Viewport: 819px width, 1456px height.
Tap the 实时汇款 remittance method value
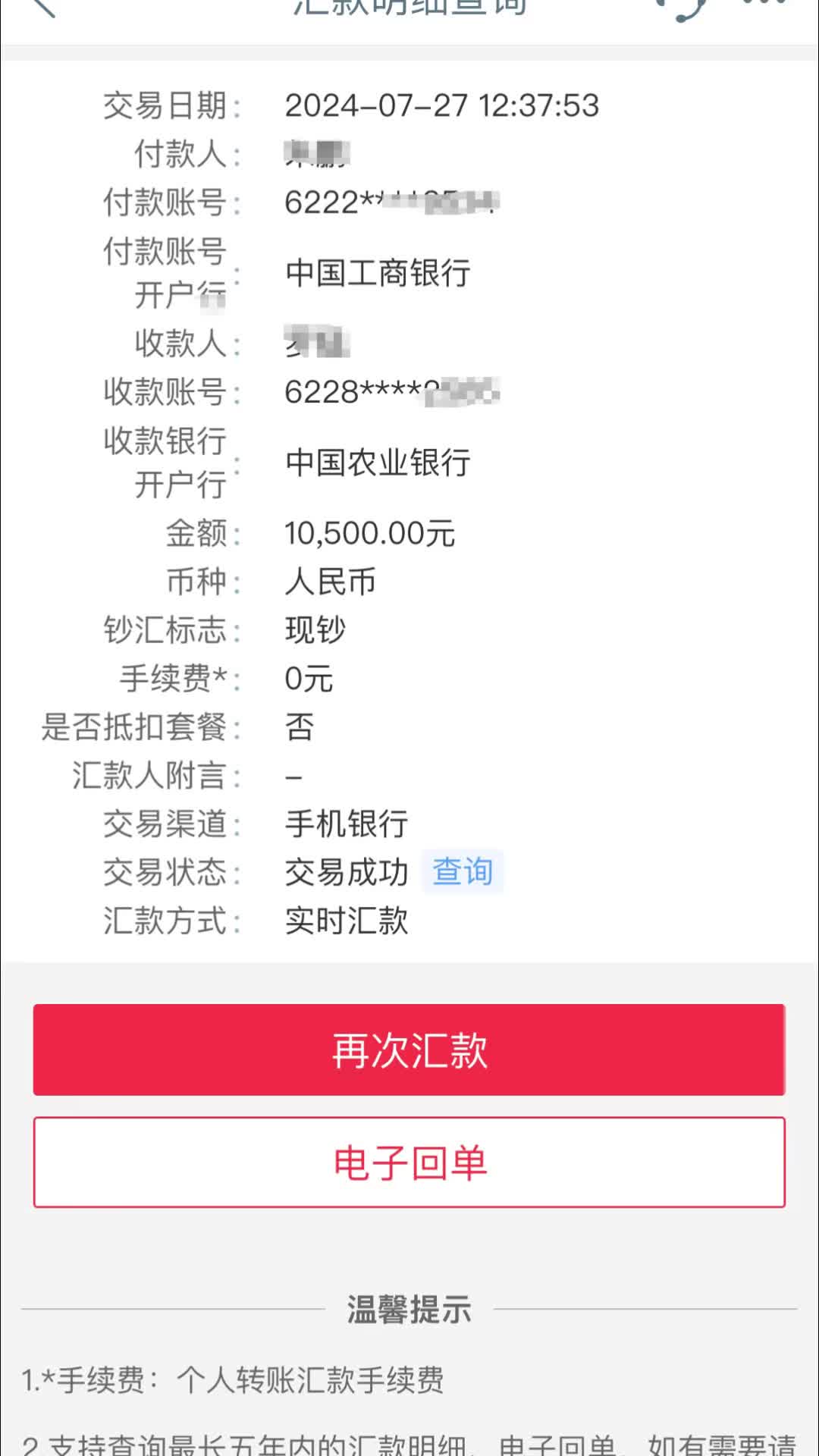(345, 921)
